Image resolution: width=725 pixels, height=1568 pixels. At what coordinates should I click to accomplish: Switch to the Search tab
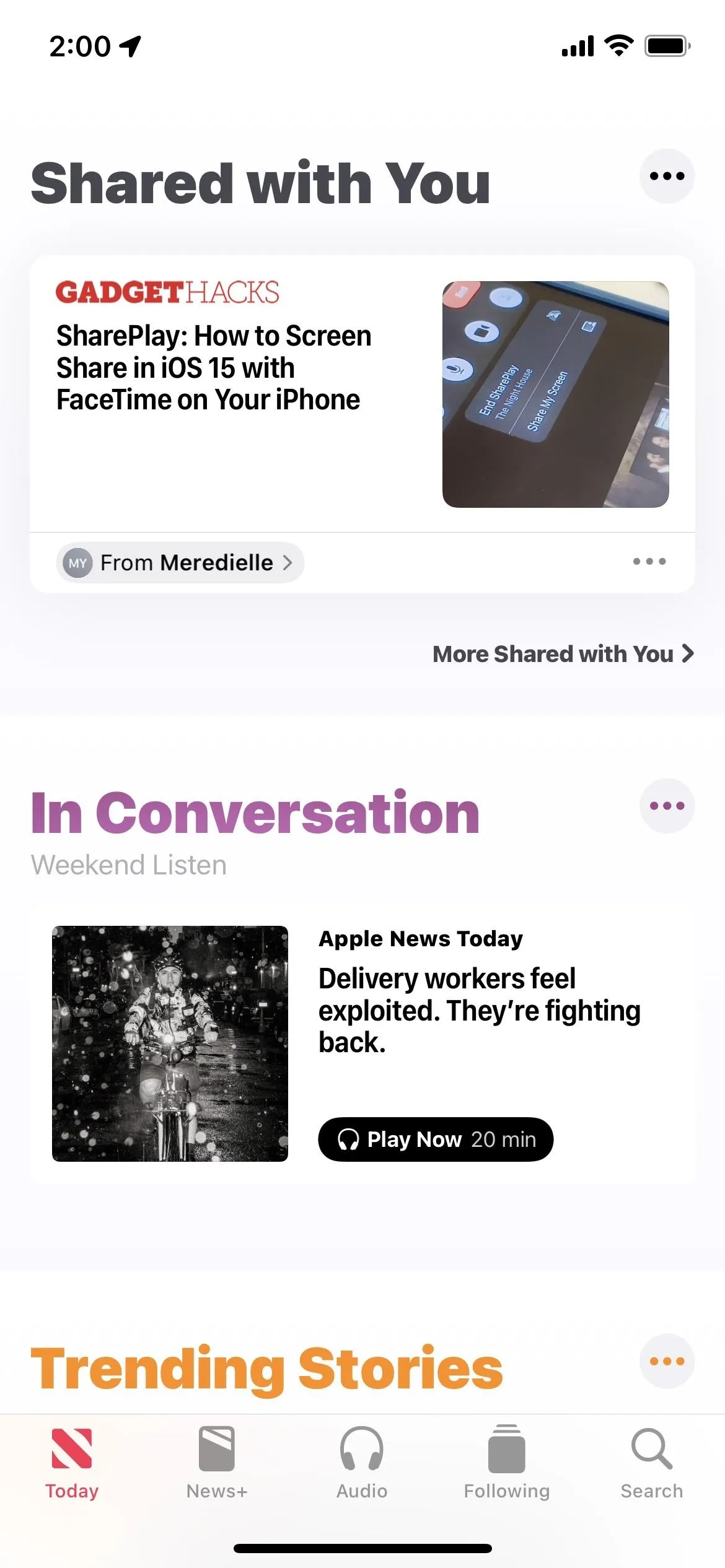coord(652,1463)
